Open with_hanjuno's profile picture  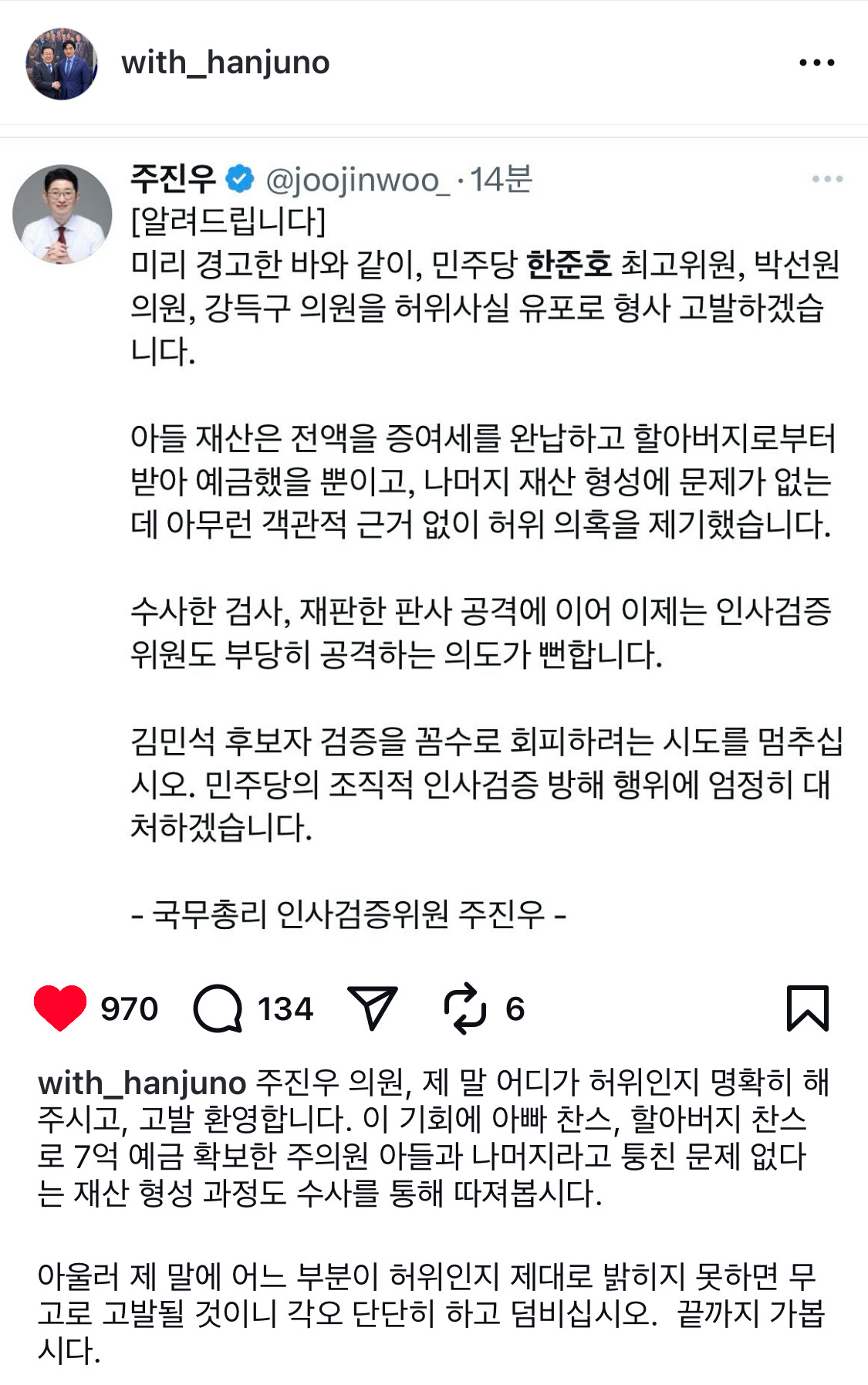(62, 63)
